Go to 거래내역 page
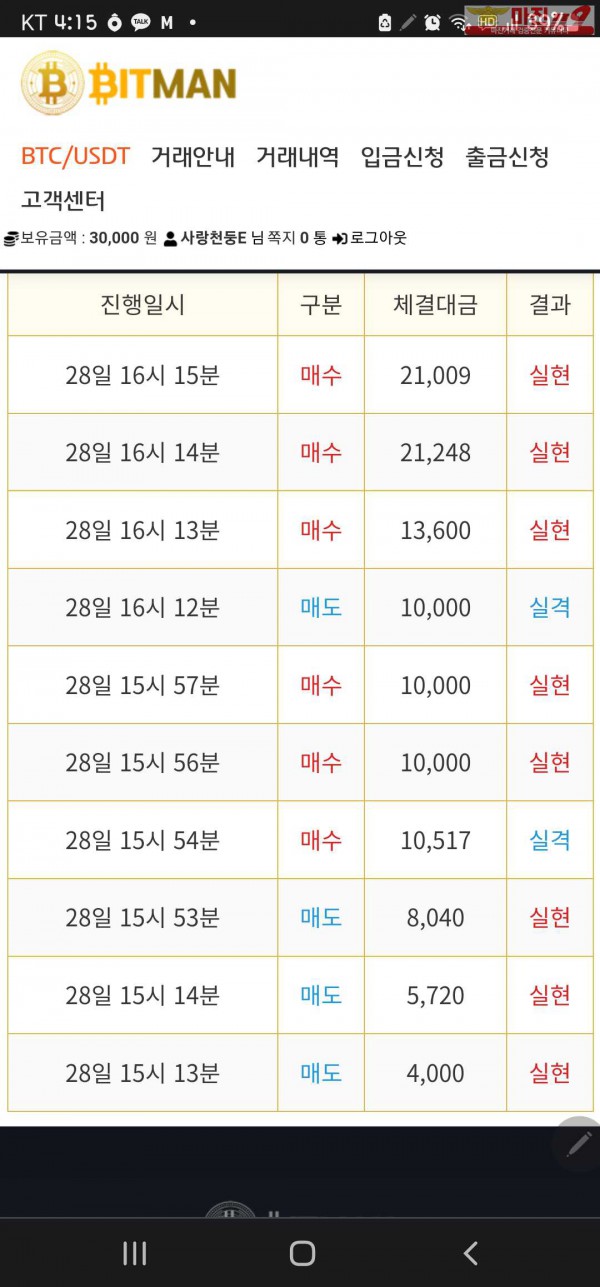The image size is (600, 1287). pyautogui.click(x=297, y=157)
